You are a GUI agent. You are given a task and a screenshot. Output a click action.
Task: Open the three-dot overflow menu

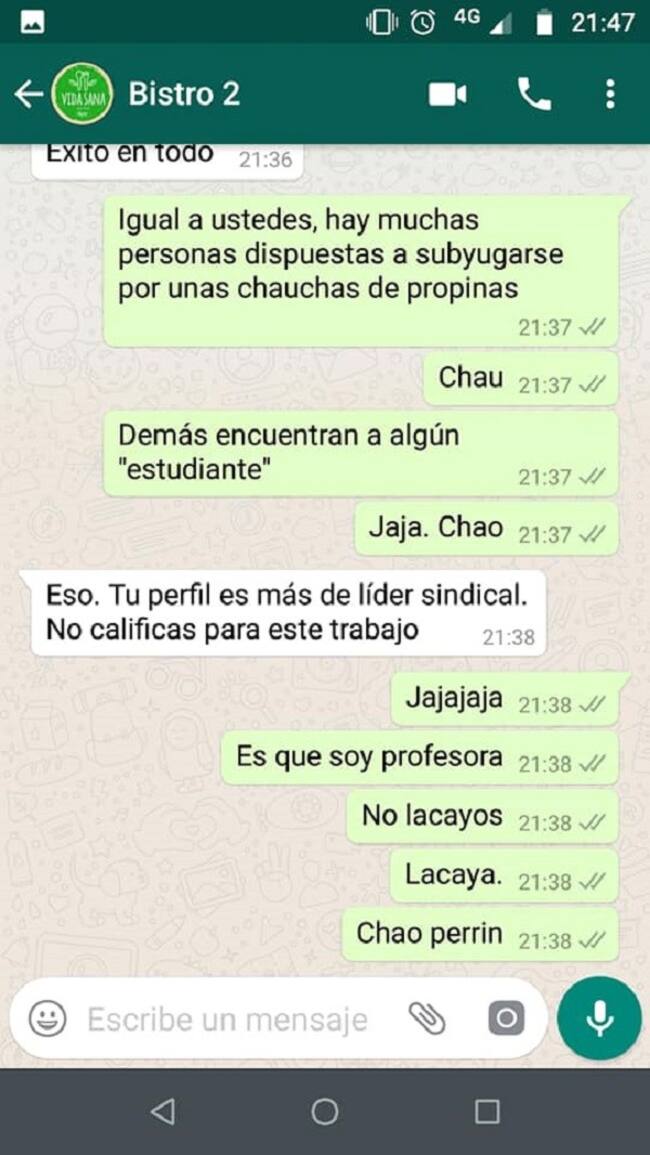click(x=610, y=94)
